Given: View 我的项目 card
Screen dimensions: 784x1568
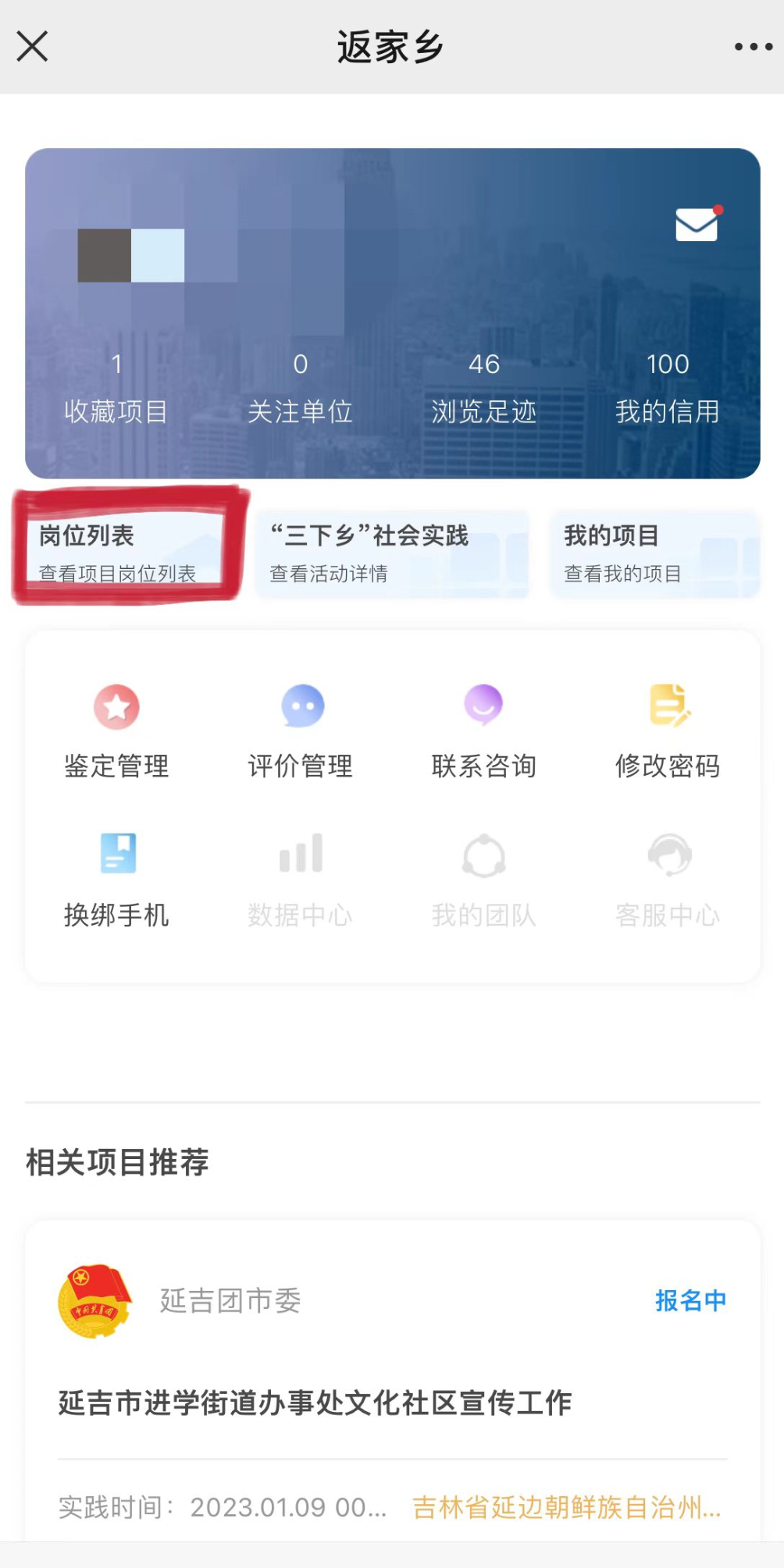Looking at the screenshot, I should click(654, 553).
